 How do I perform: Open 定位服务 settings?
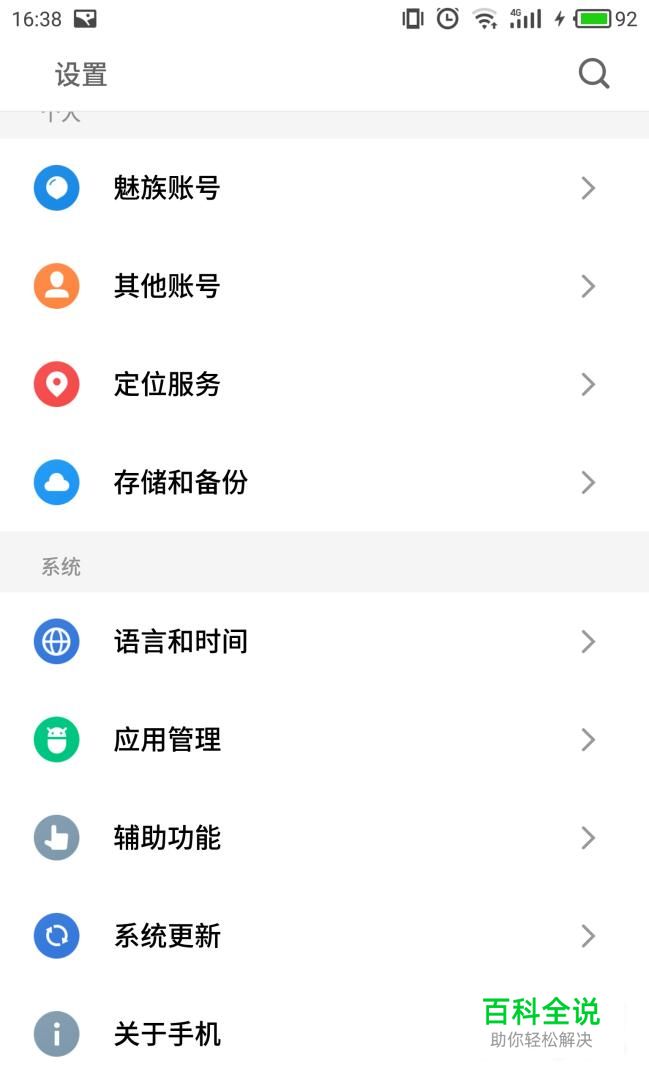click(x=324, y=384)
